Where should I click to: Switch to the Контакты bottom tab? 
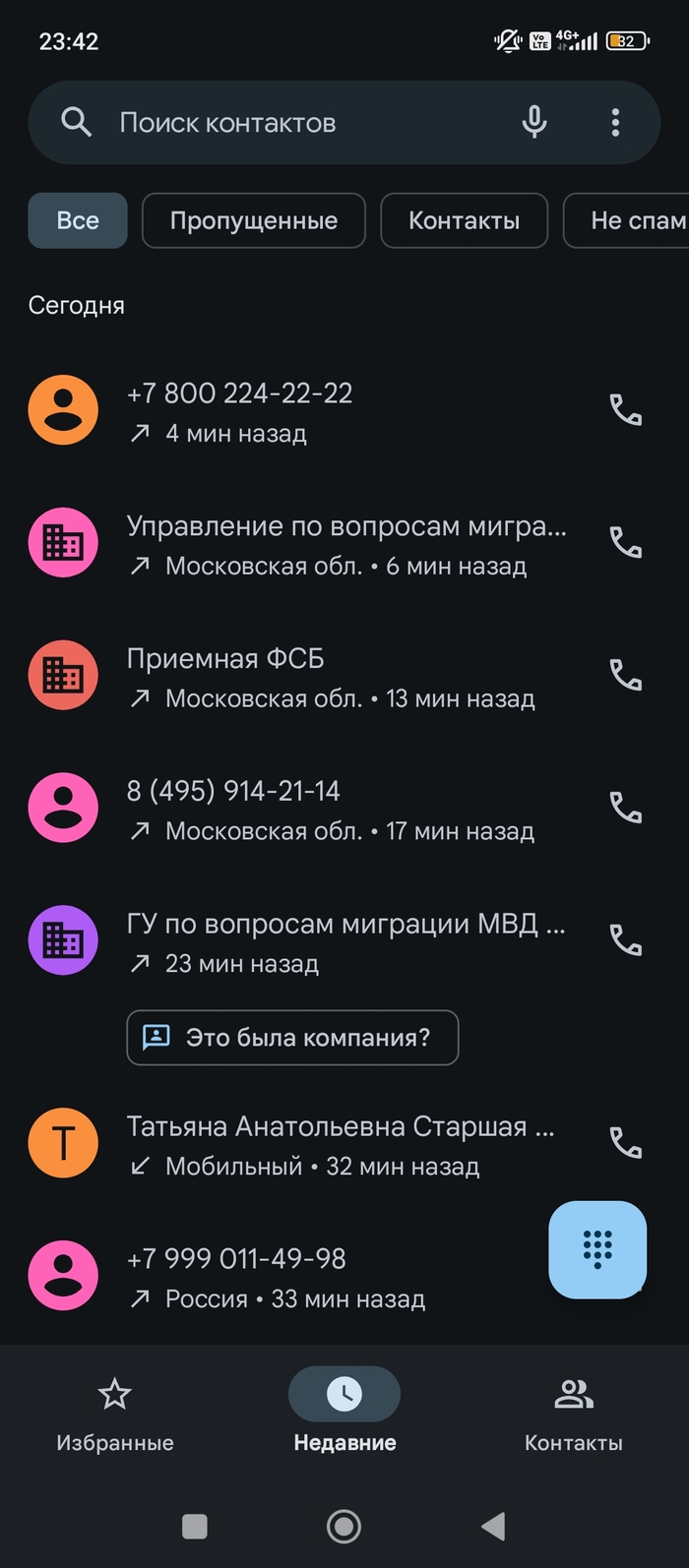pyautogui.click(x=574, y=1412)
